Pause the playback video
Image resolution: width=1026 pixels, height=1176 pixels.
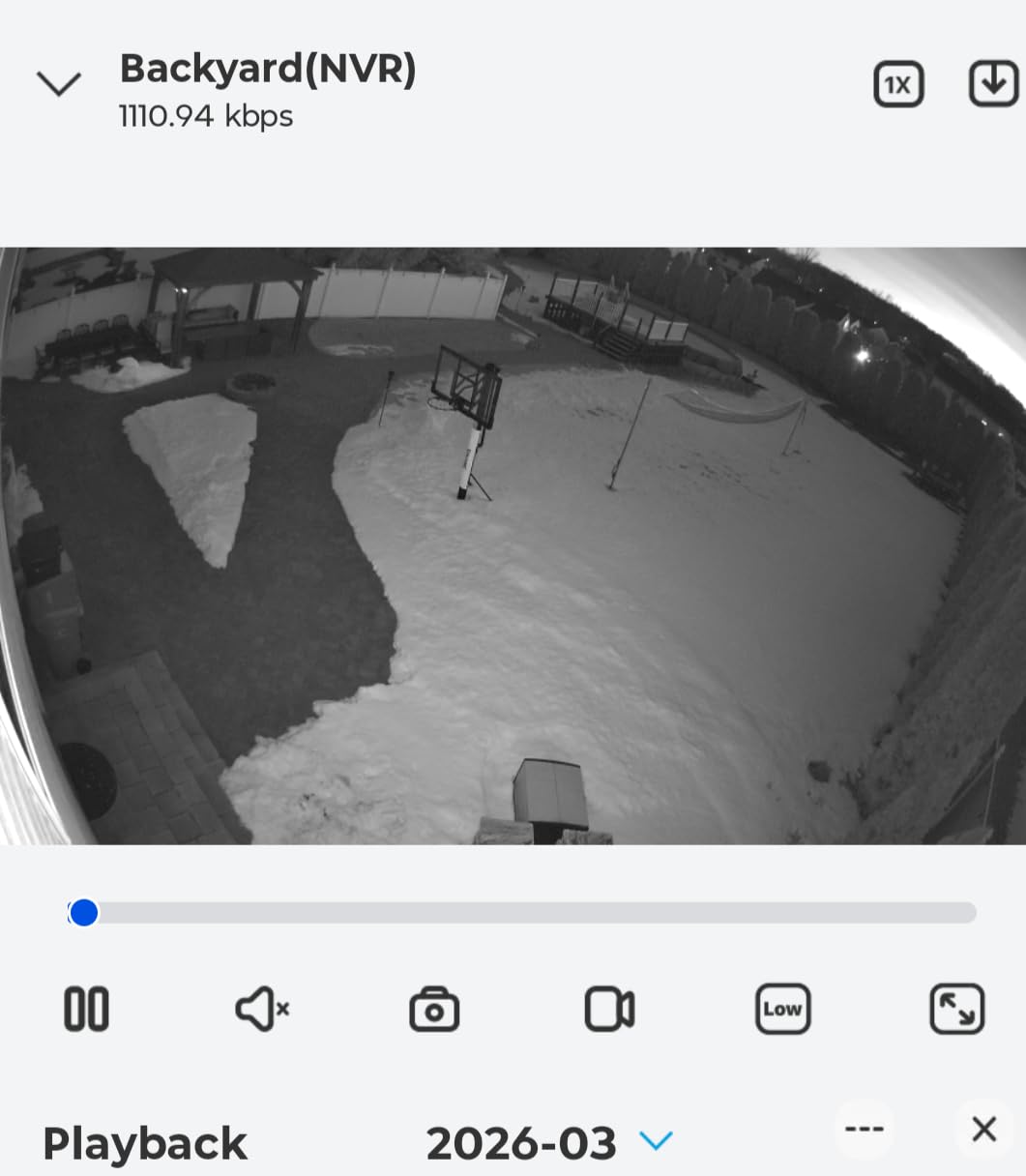pyautogui.click(x=86, y=1010)
